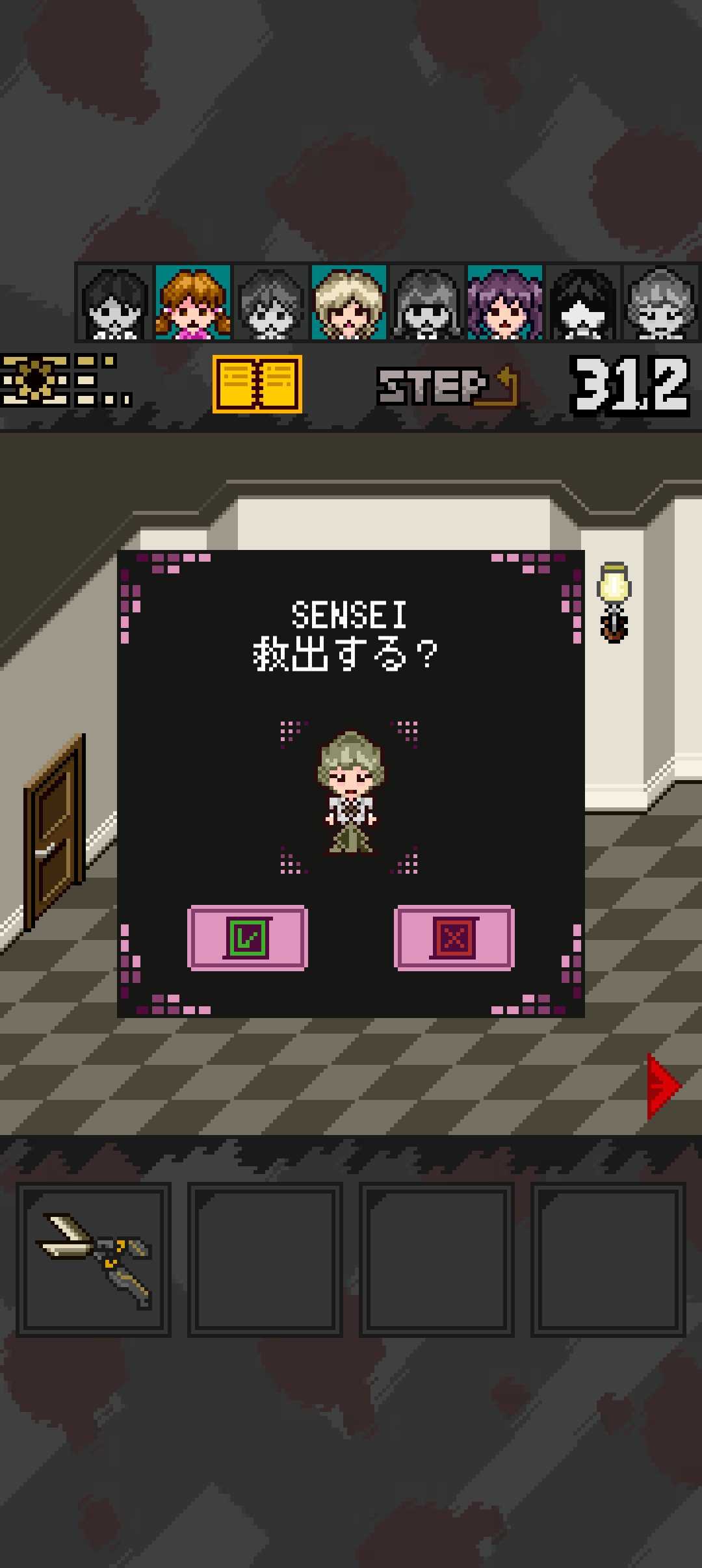This screenshot has height=1568, width=702.
Task: Open the yellow notebook icon
Action: [257, 384]
